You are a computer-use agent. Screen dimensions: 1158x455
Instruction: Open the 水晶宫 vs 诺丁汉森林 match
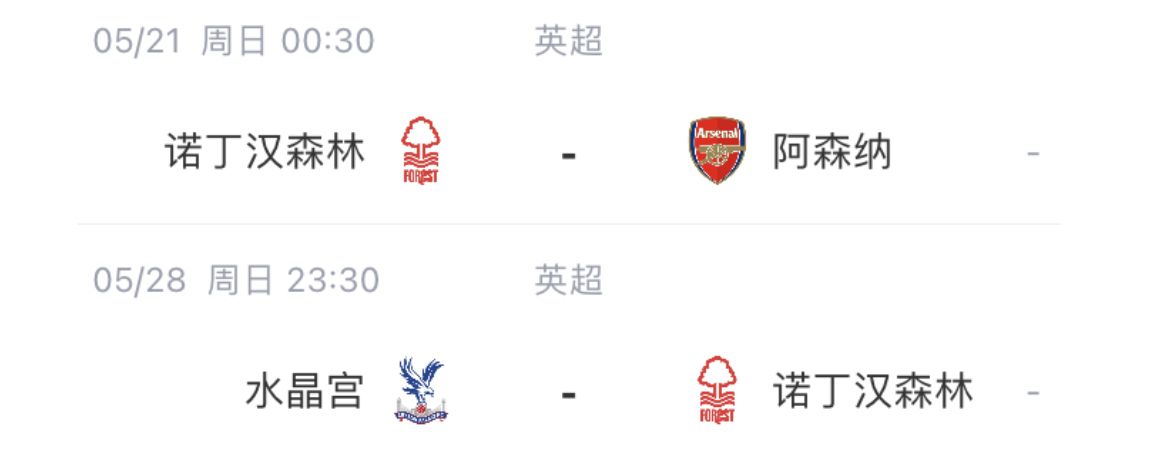(x=568, y=392)
